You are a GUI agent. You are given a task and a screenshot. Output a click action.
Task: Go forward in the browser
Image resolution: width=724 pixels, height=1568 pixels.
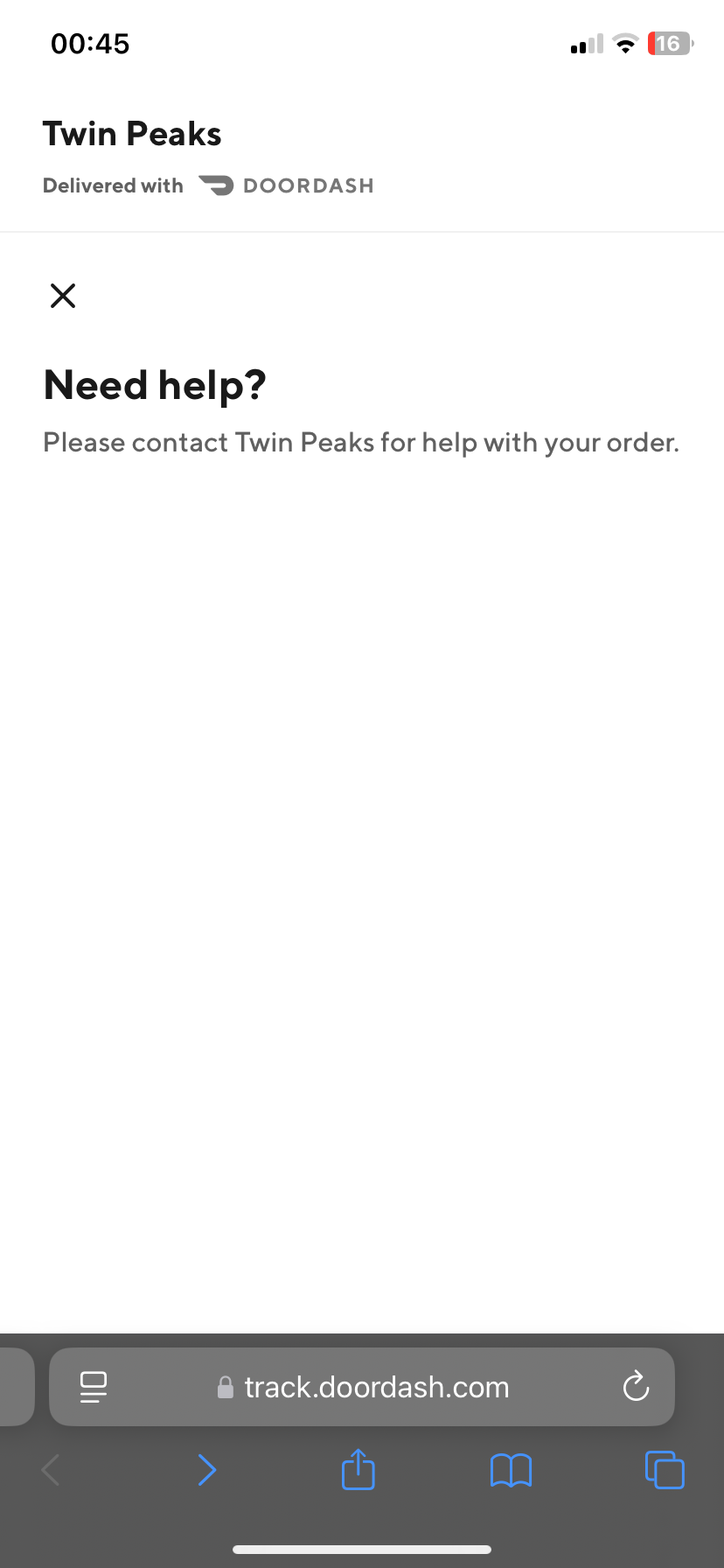(206, 1470)
